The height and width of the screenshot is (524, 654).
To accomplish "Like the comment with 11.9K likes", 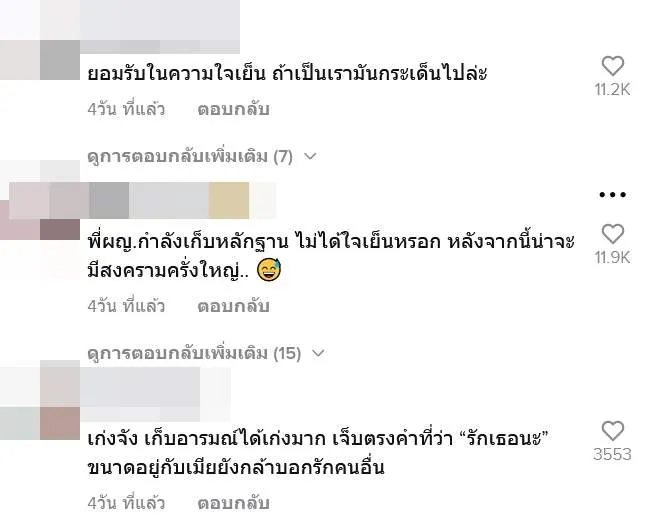I will coord(612,234).
